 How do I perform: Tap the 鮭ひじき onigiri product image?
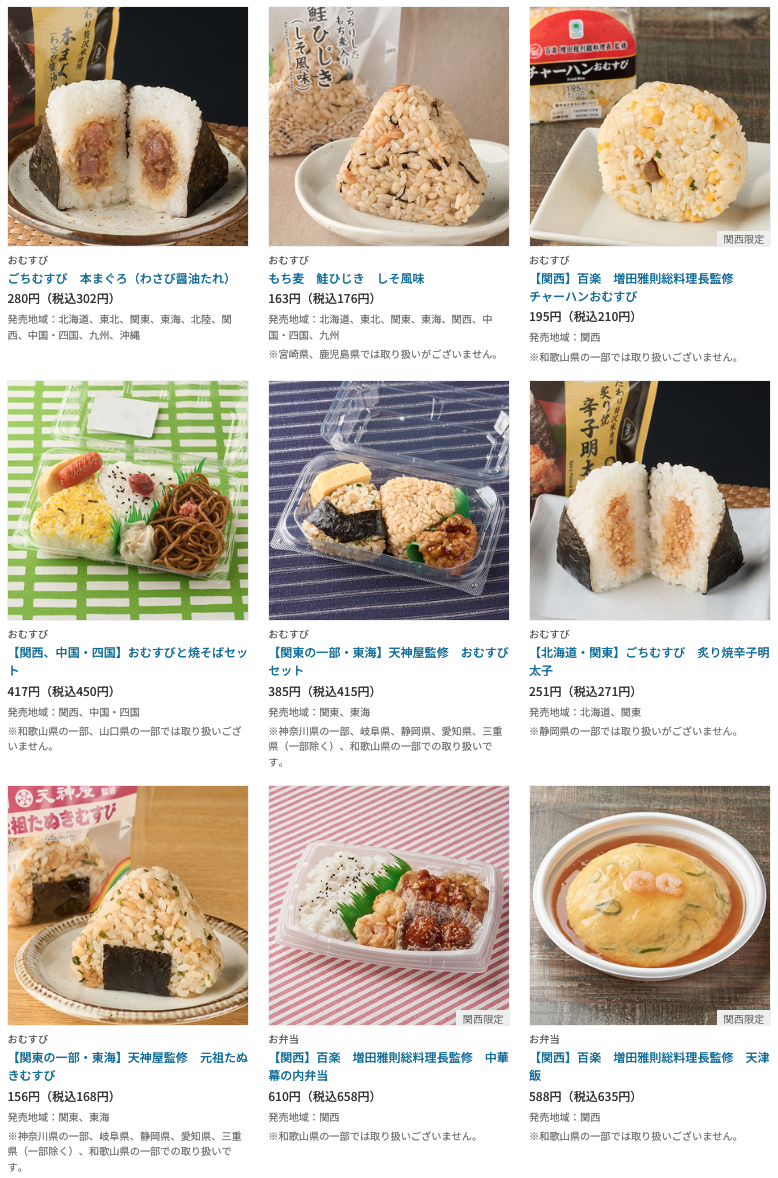click(x=388, y=126)
